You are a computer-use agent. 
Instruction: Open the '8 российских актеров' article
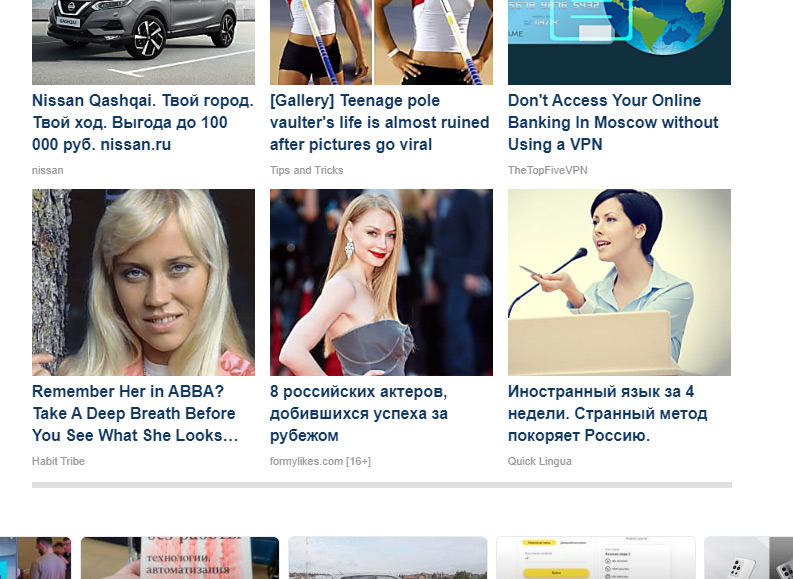(360, 413)
